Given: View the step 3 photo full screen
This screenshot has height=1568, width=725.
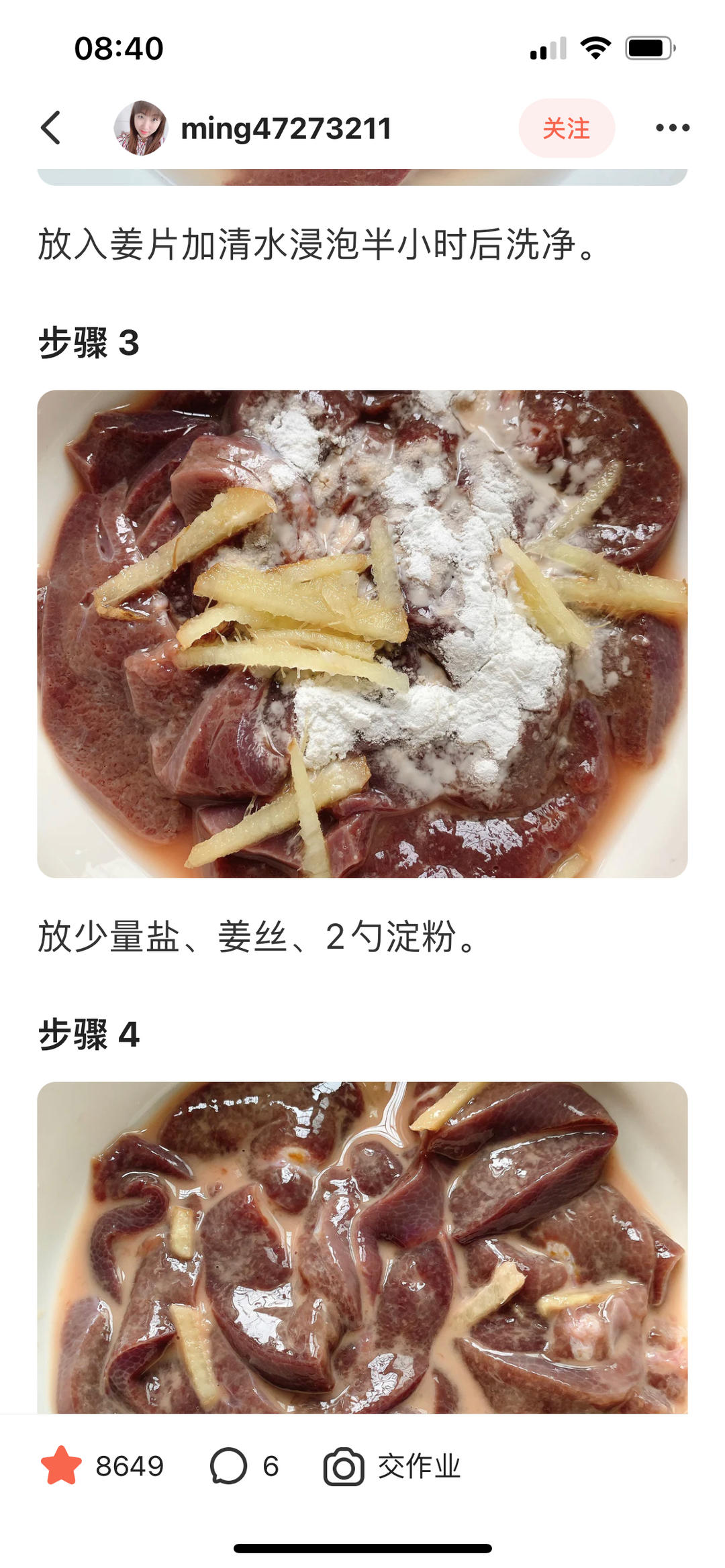Looking at the screenshot, I should pos(362,633).
